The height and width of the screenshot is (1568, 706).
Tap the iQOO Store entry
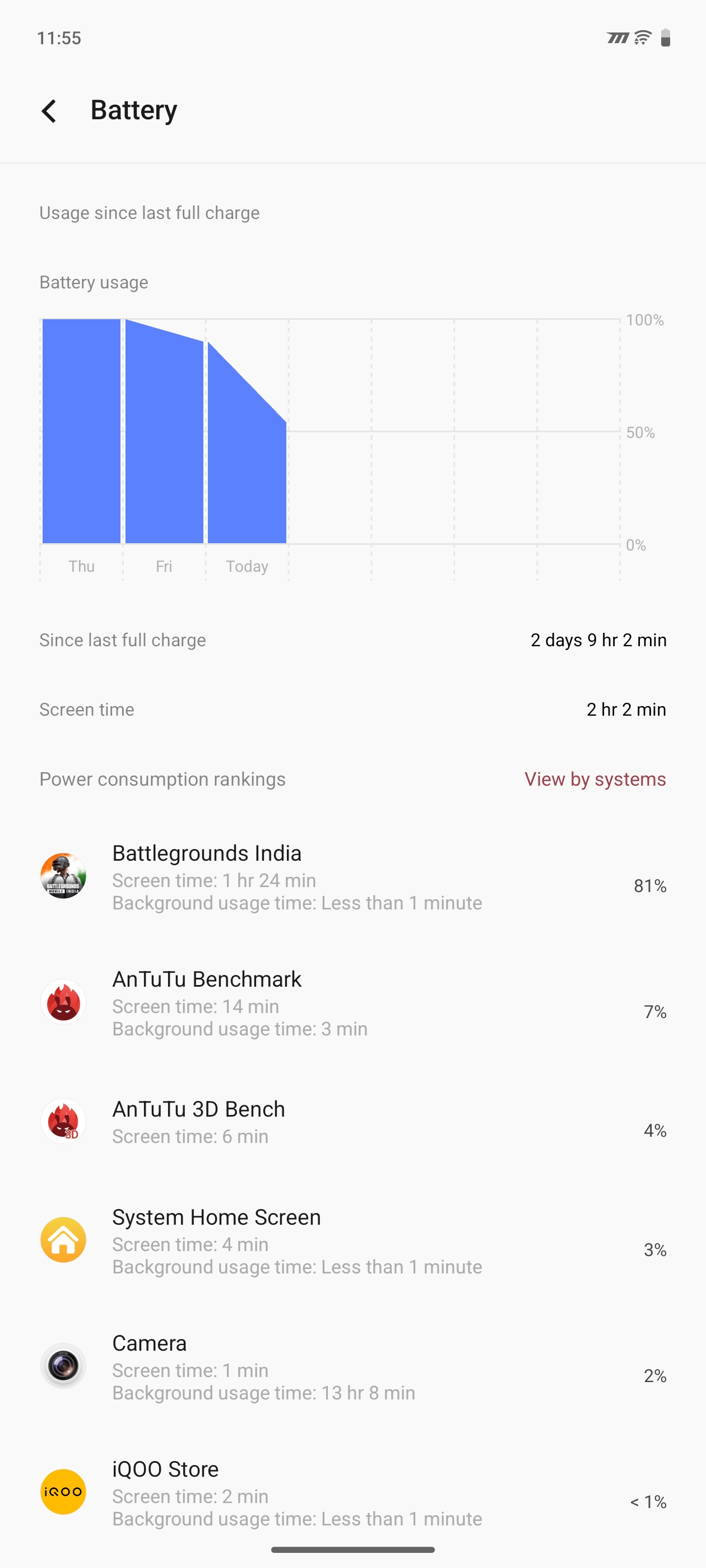click(x=352, y=1492)
